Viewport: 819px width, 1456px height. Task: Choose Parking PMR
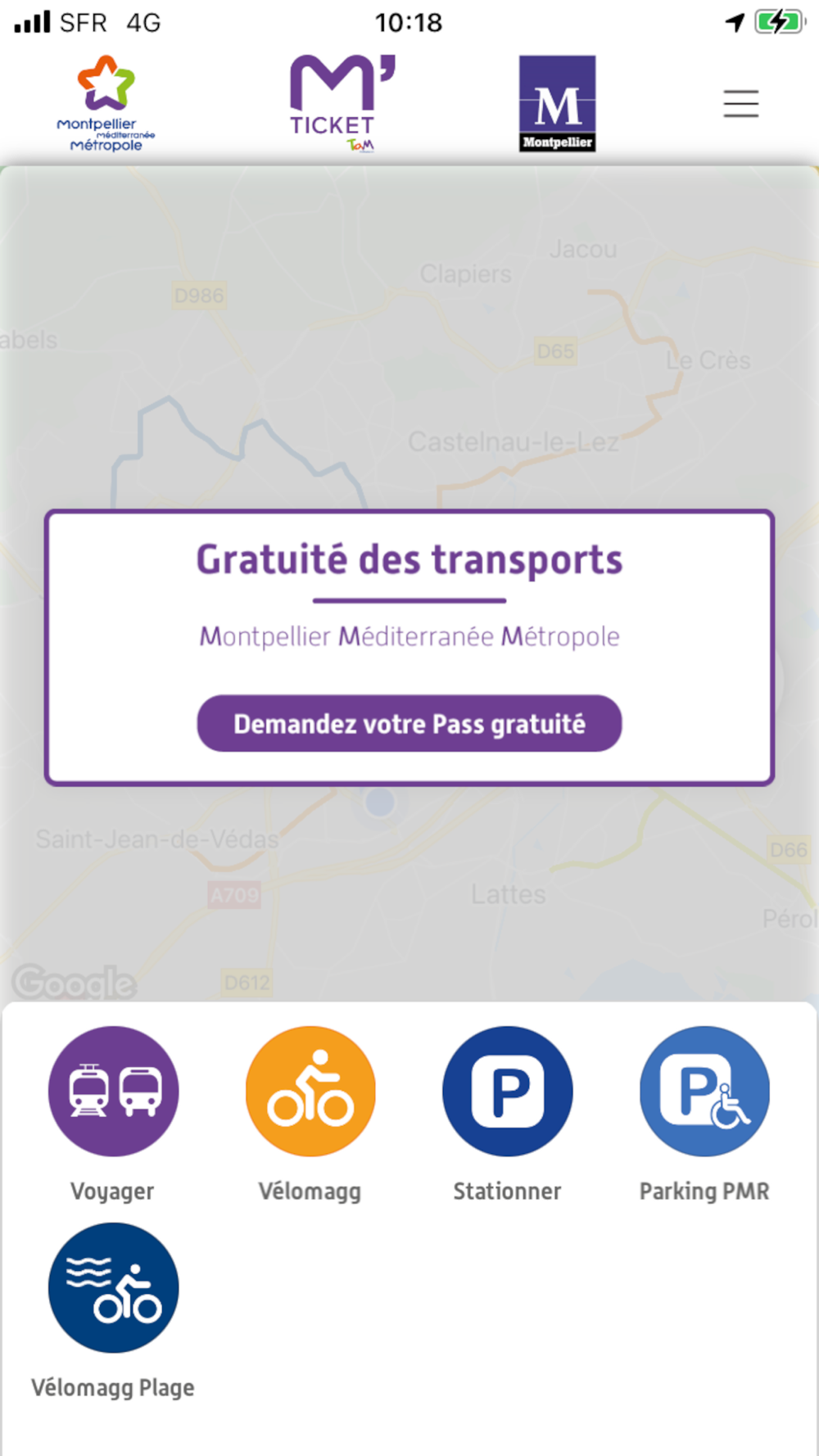click(704, 1092)
